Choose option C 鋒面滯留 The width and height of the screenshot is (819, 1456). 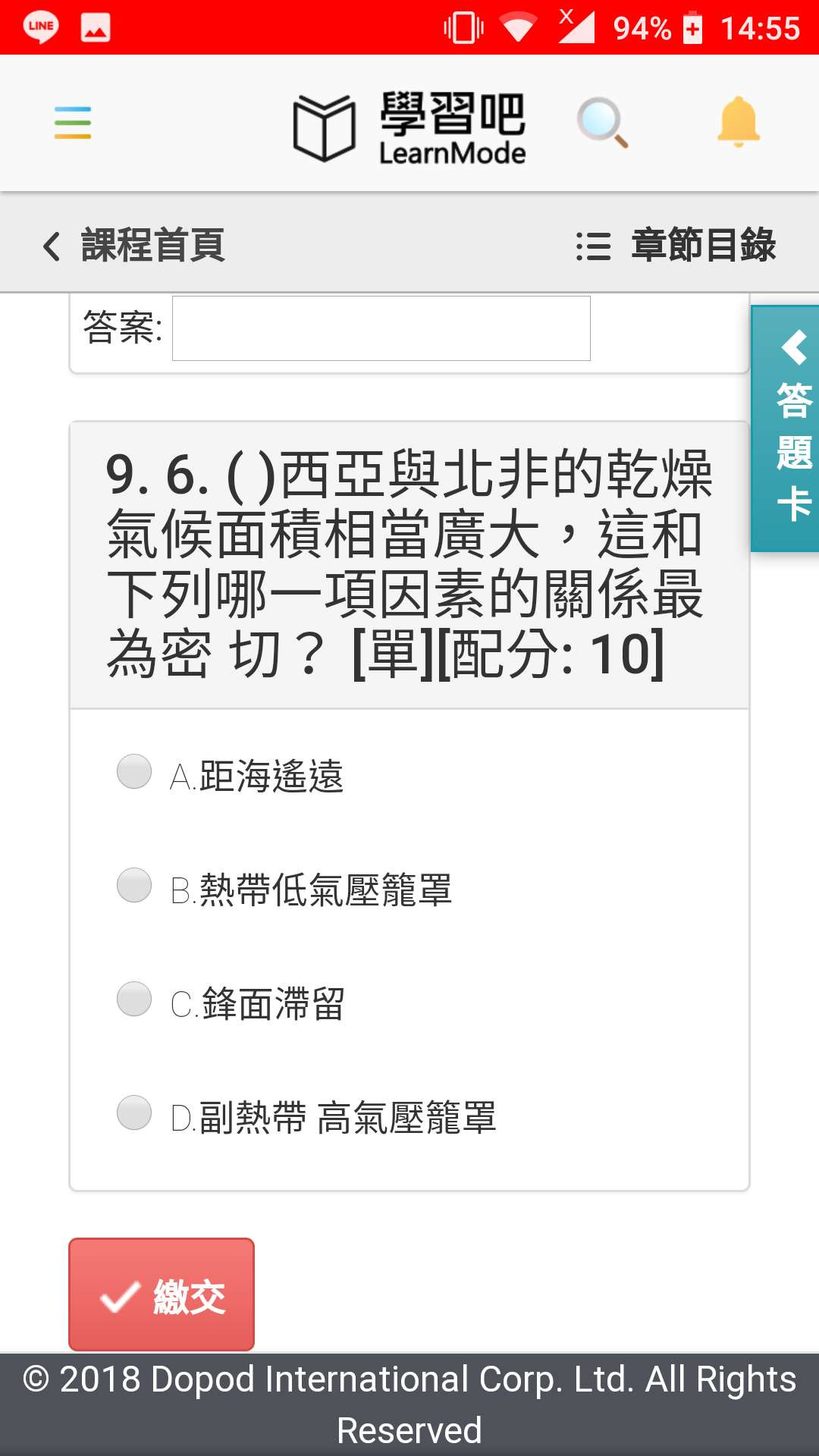pos(134,999)
